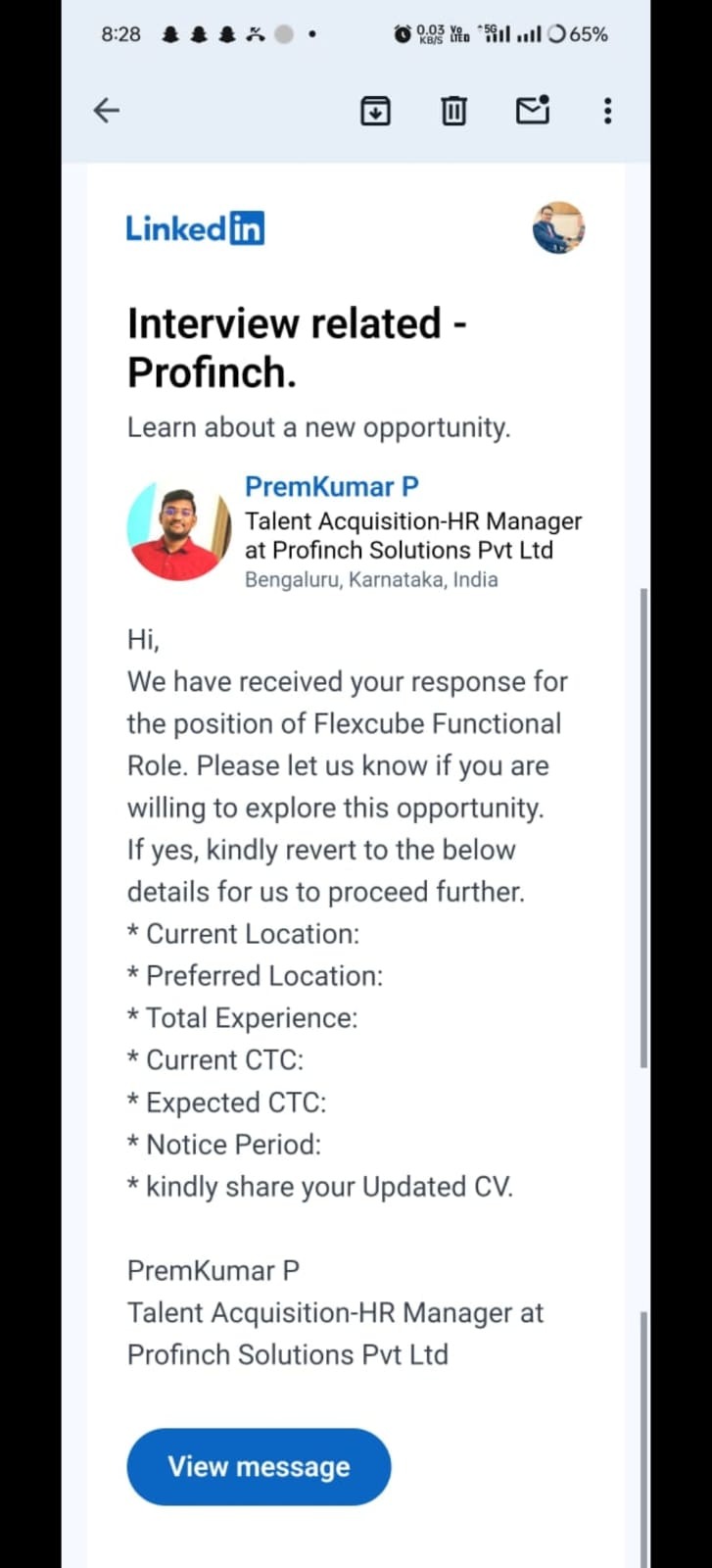Click the email scrollbar on the right

click(644, 833)
